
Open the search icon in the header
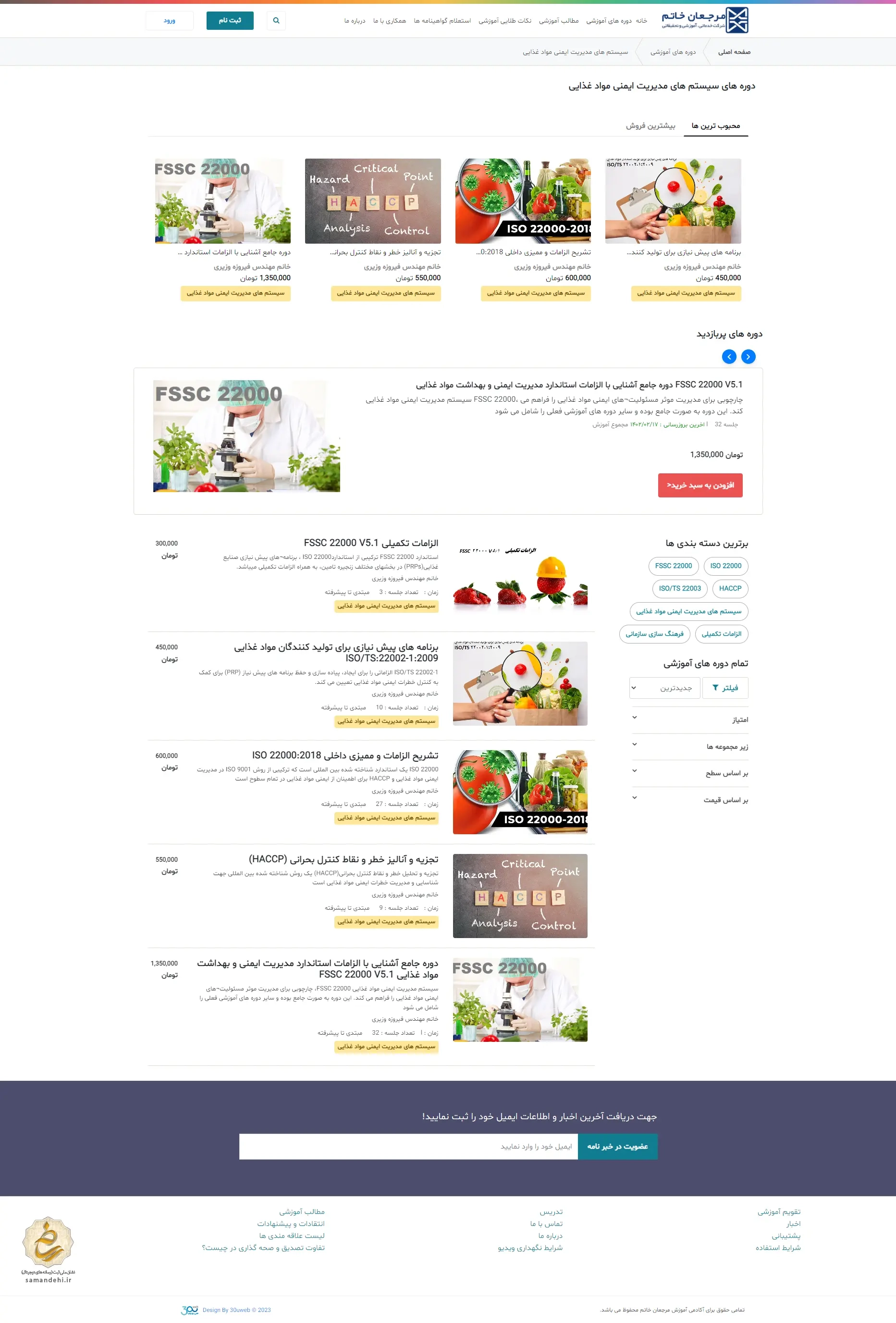click(276, 21)
